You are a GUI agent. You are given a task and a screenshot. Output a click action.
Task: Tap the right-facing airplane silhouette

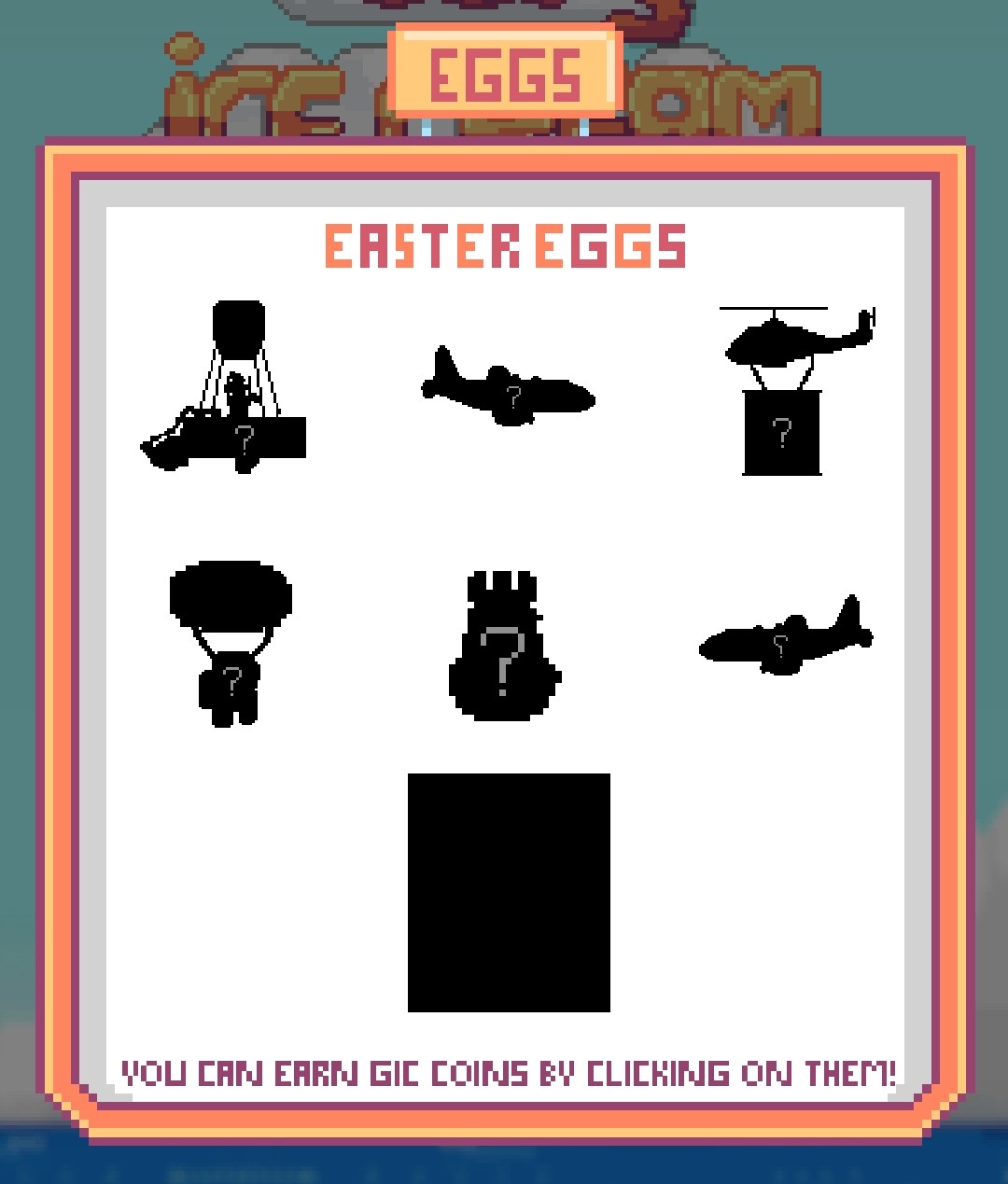[509, 392]
